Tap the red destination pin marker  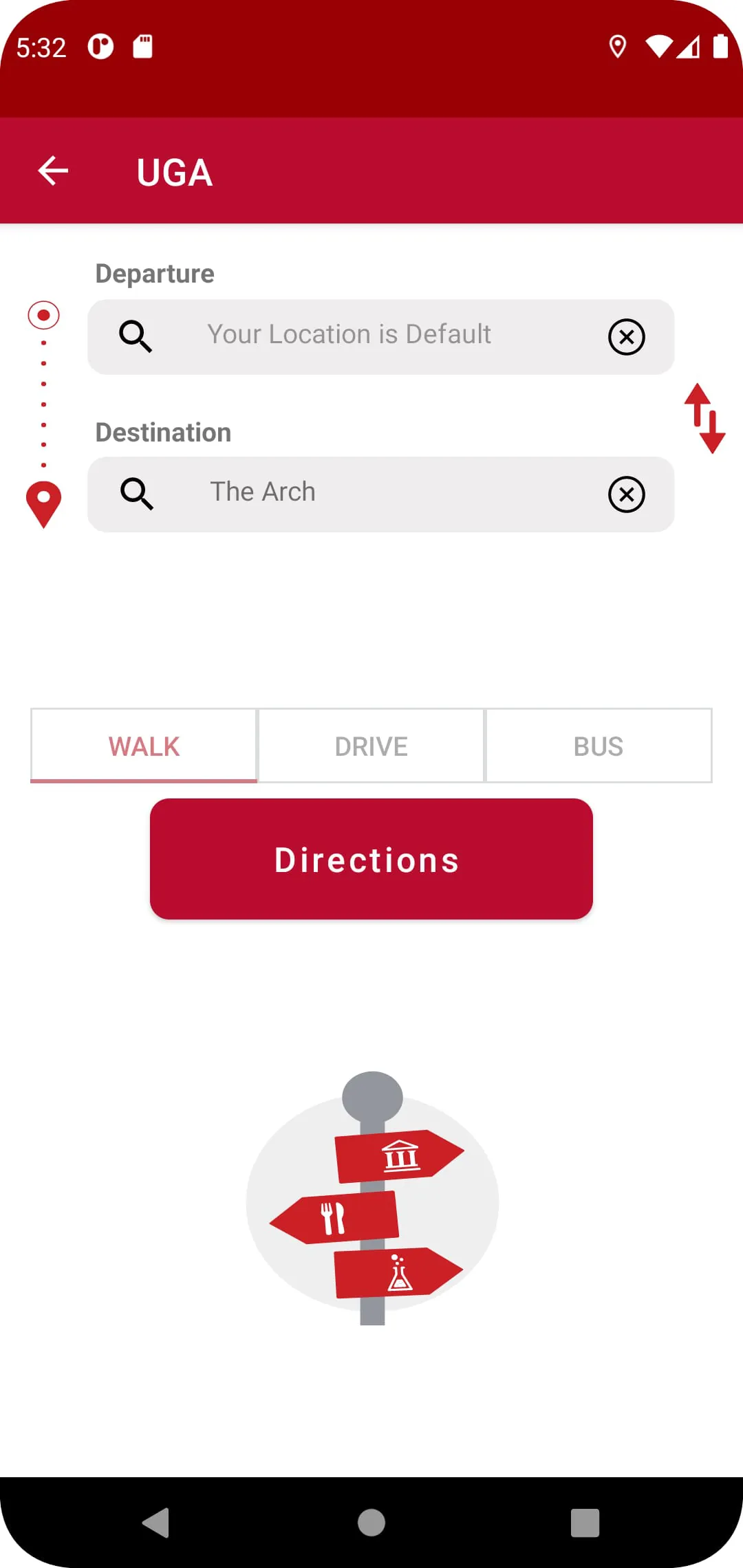[44, 502]
